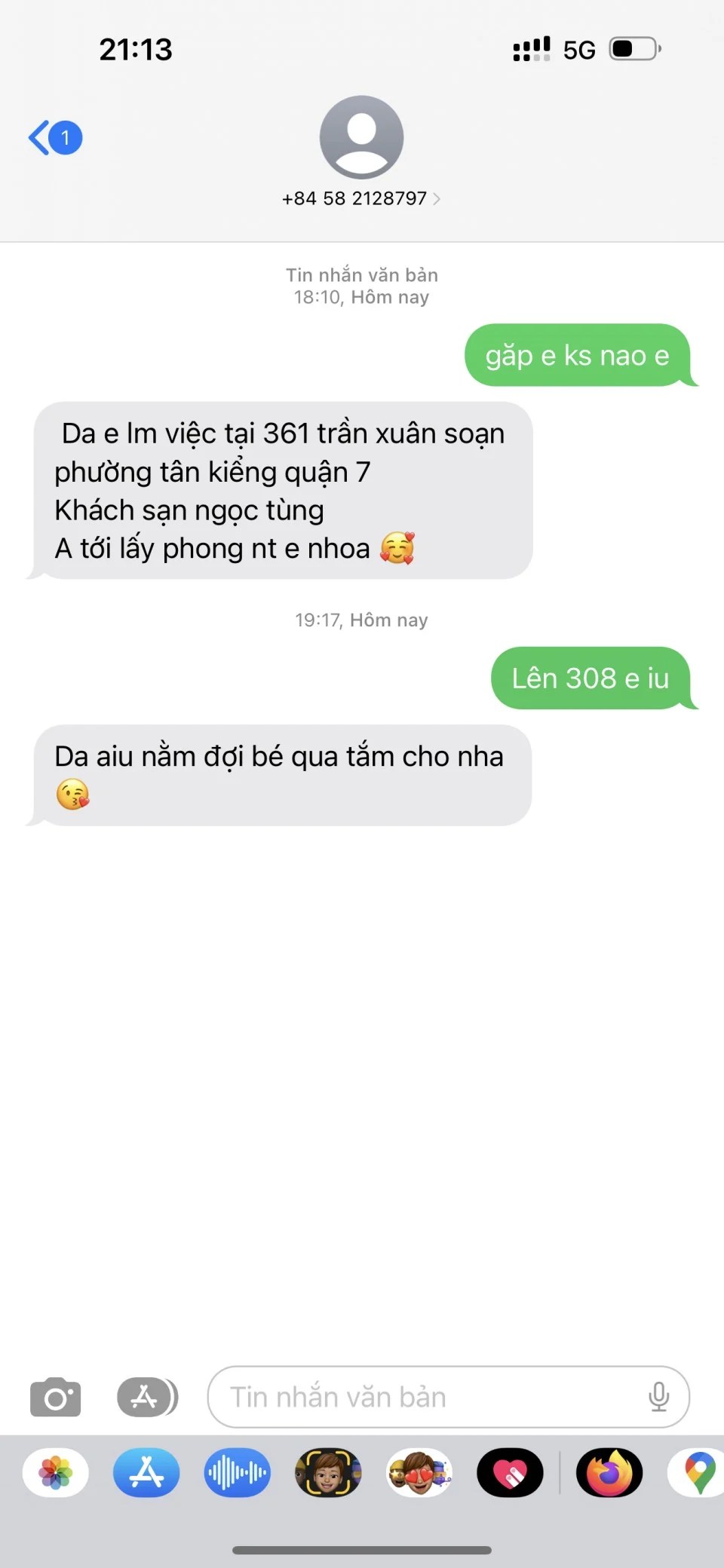This screenshot has width=724, height=1568.
Task: Open the Digital Touch heart app
Action: (x=510, y=1472)
